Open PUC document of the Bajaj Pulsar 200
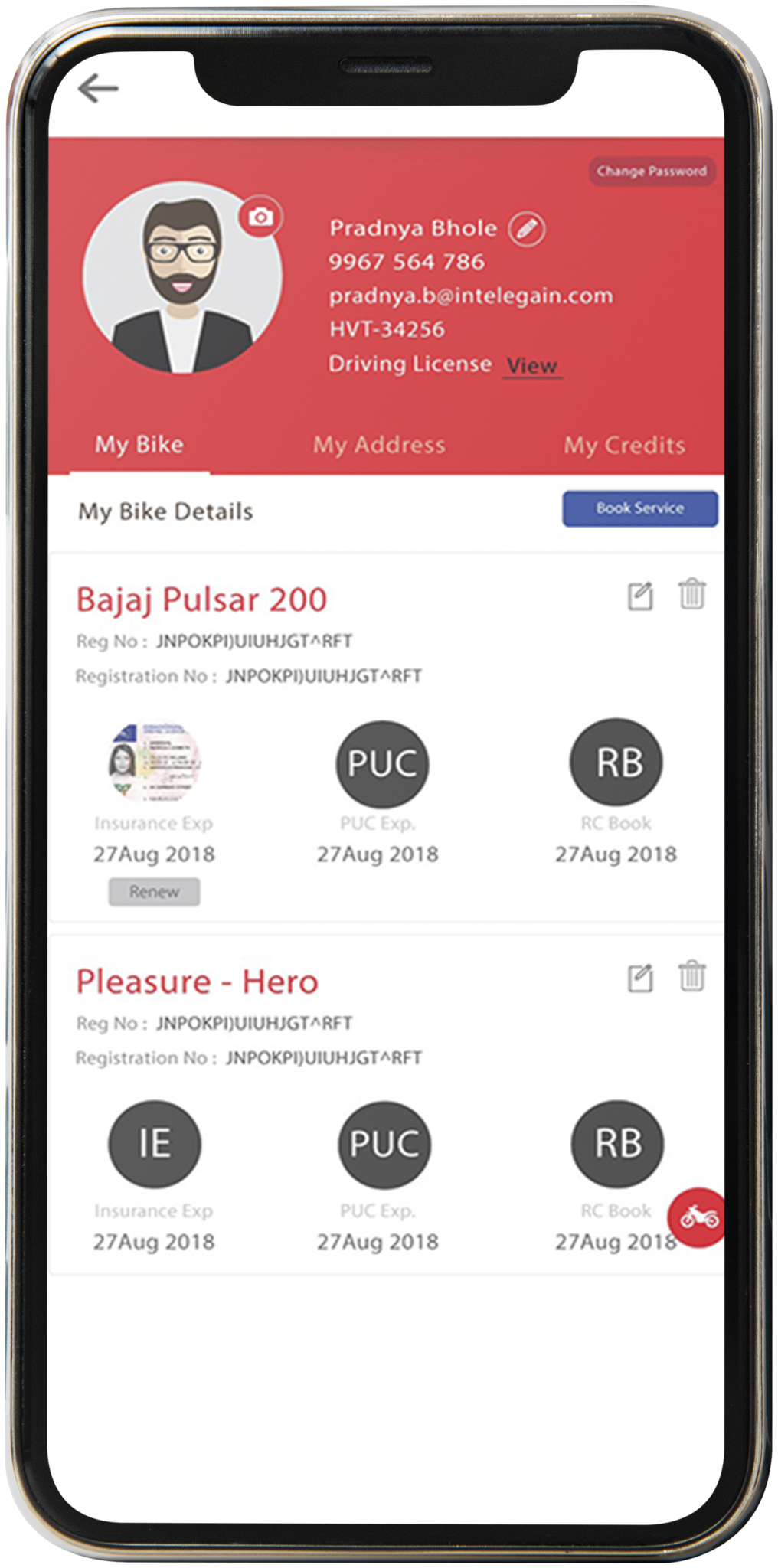The width and height of the screenshot is (778, 1568). [x=382, y=763]
